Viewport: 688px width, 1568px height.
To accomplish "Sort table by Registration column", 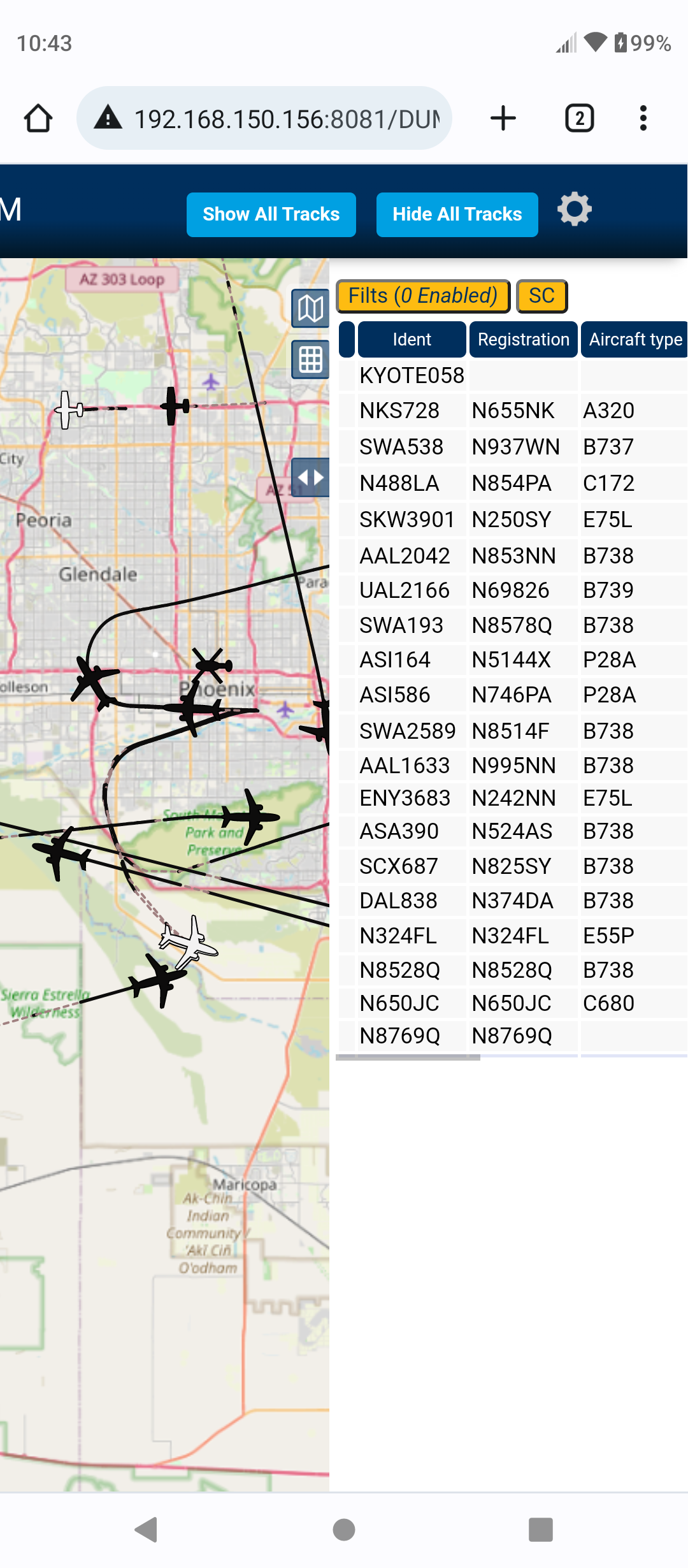I will 523,339.
